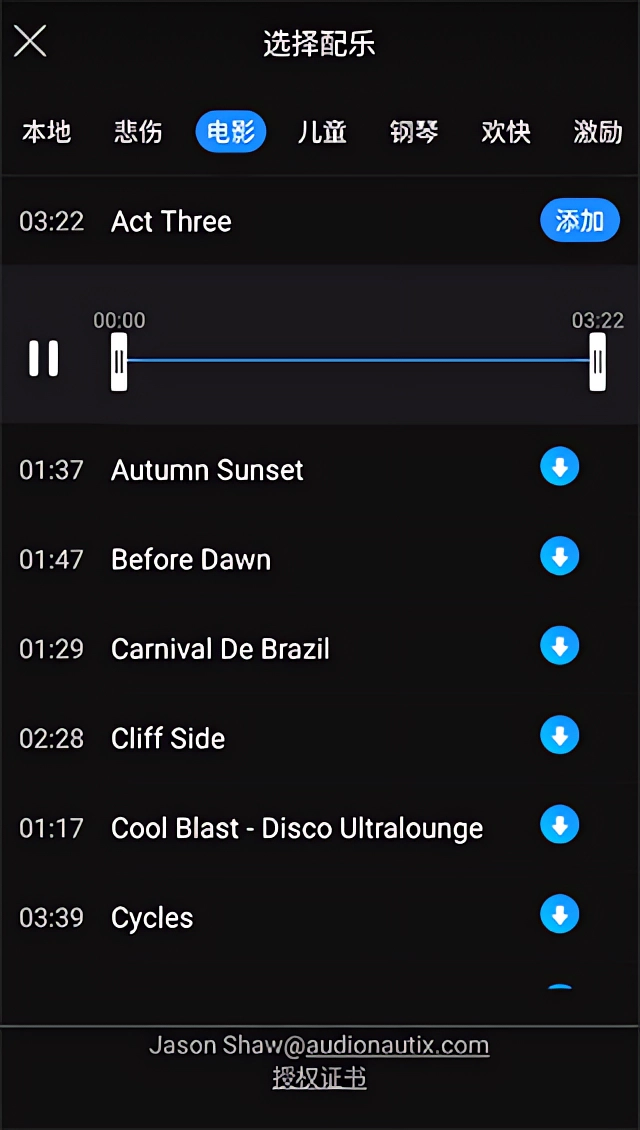The height and width of the screenshot is (1130, 640).
Task: Pause the Act Three preview
Action: [43, 358]
